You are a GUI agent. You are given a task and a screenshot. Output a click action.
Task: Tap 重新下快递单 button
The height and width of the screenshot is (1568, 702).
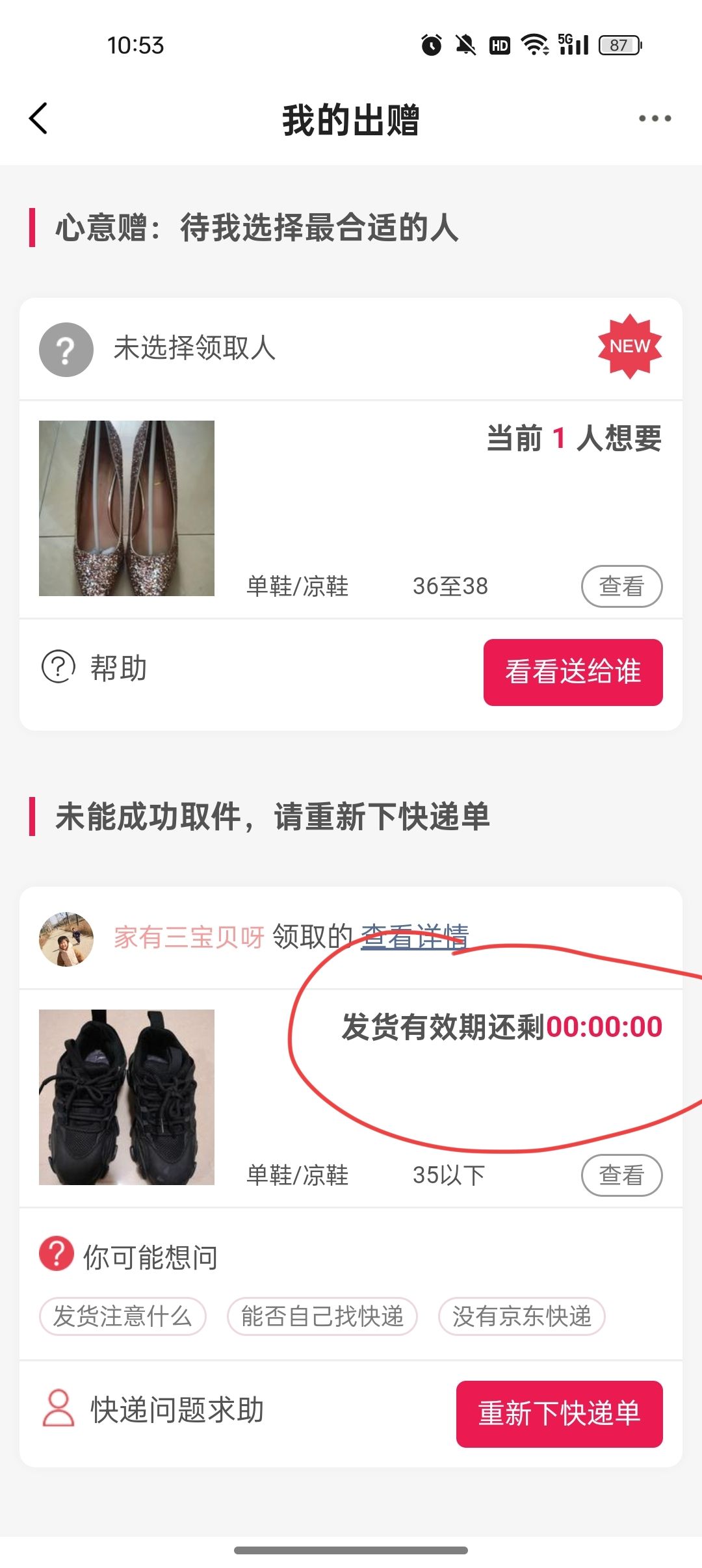[x=559, y=1414]
